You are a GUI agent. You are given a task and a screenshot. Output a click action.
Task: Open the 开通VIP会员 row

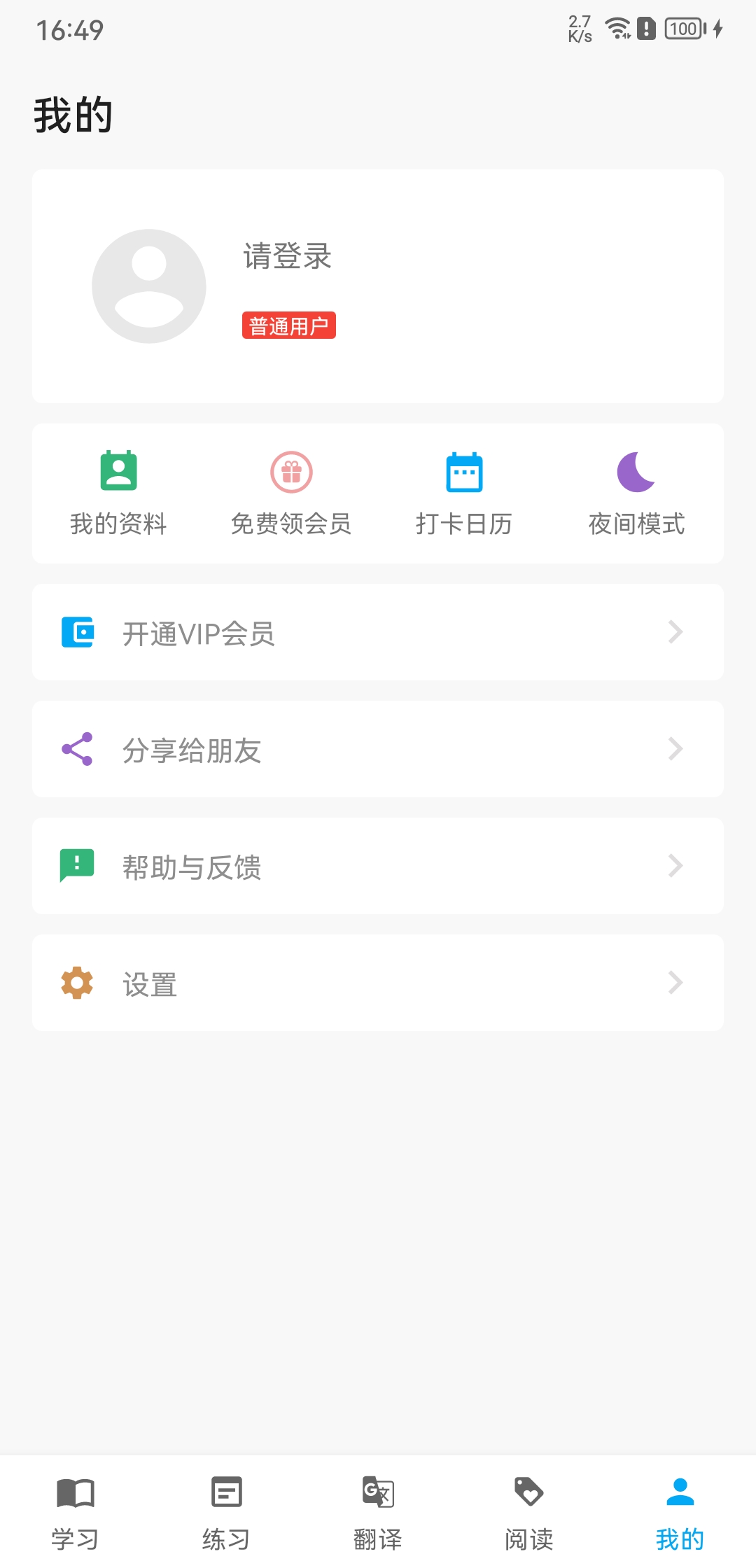[x=378, y=632]
